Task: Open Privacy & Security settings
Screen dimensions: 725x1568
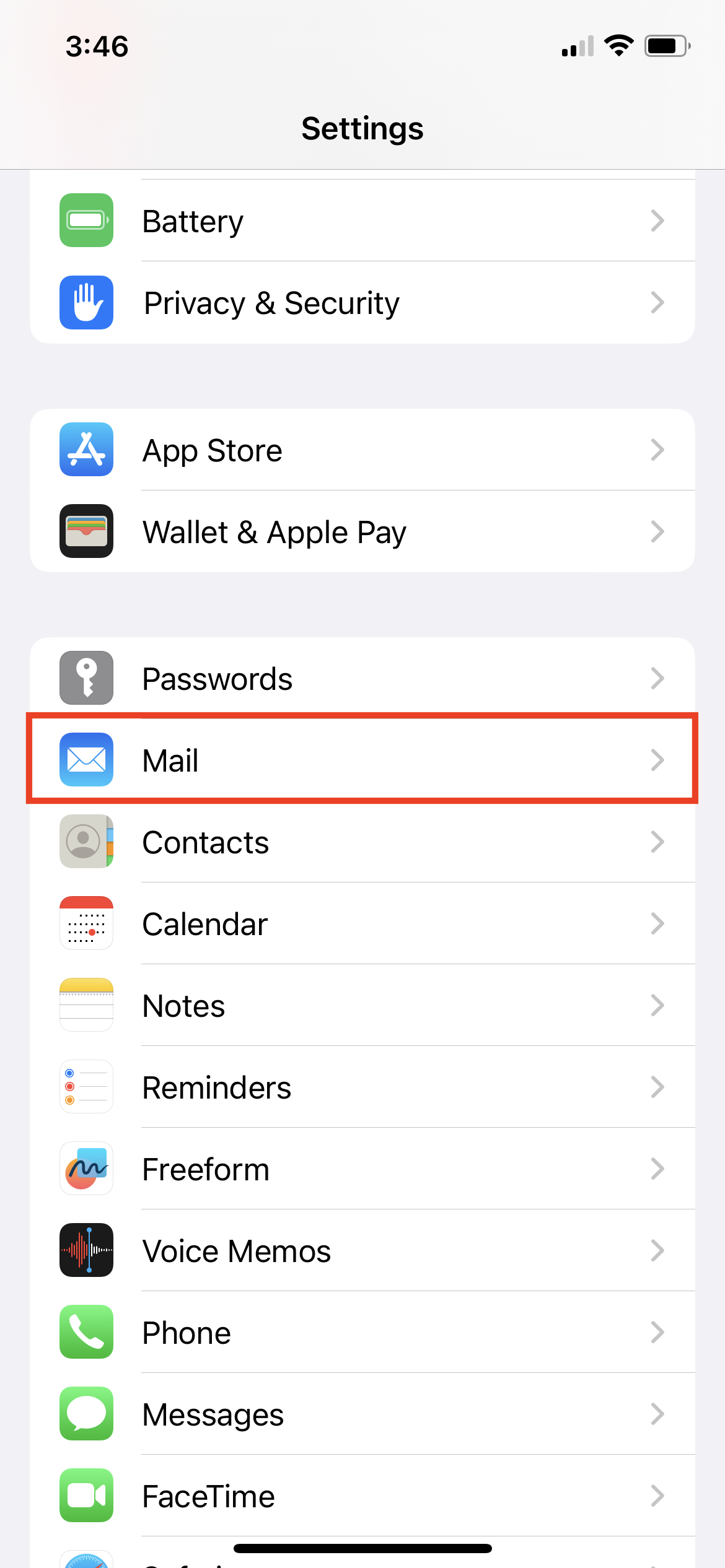Action: pos(362,302)
